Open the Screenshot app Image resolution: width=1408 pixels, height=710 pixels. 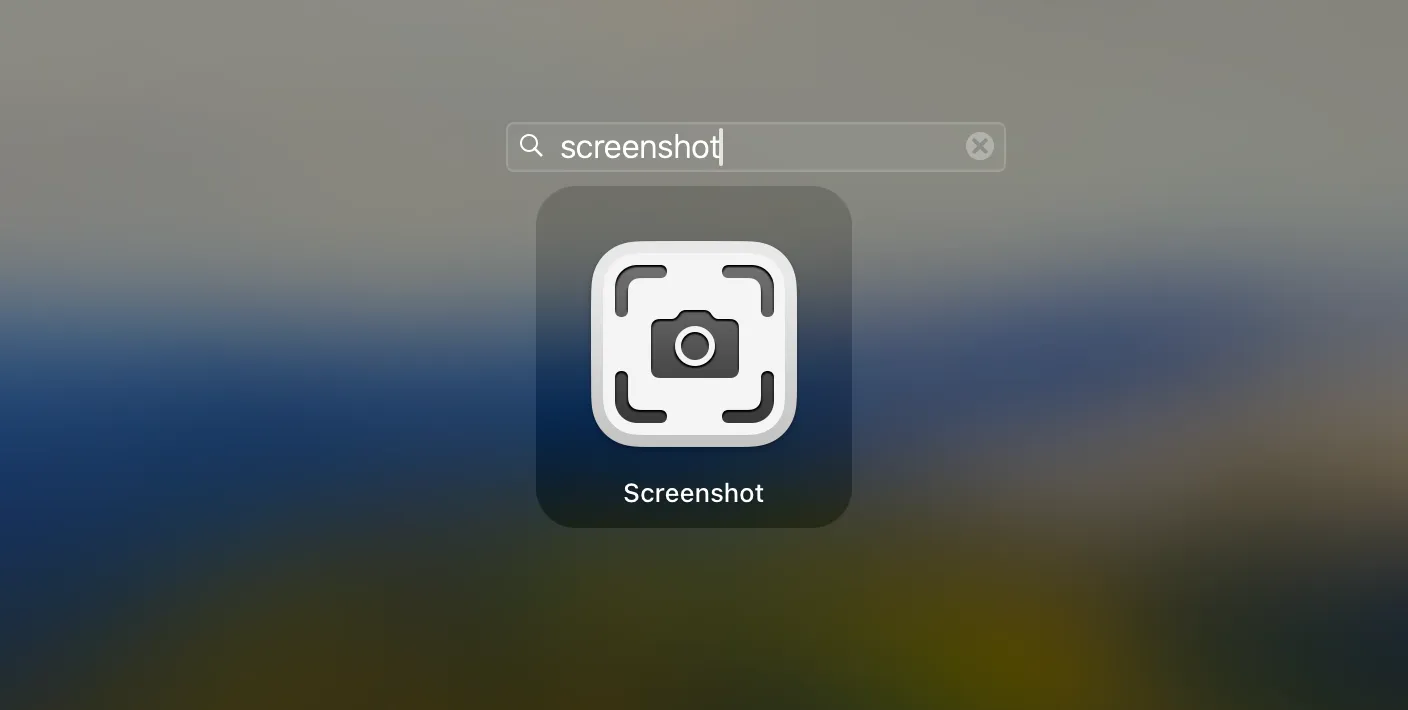click(694, 345)
